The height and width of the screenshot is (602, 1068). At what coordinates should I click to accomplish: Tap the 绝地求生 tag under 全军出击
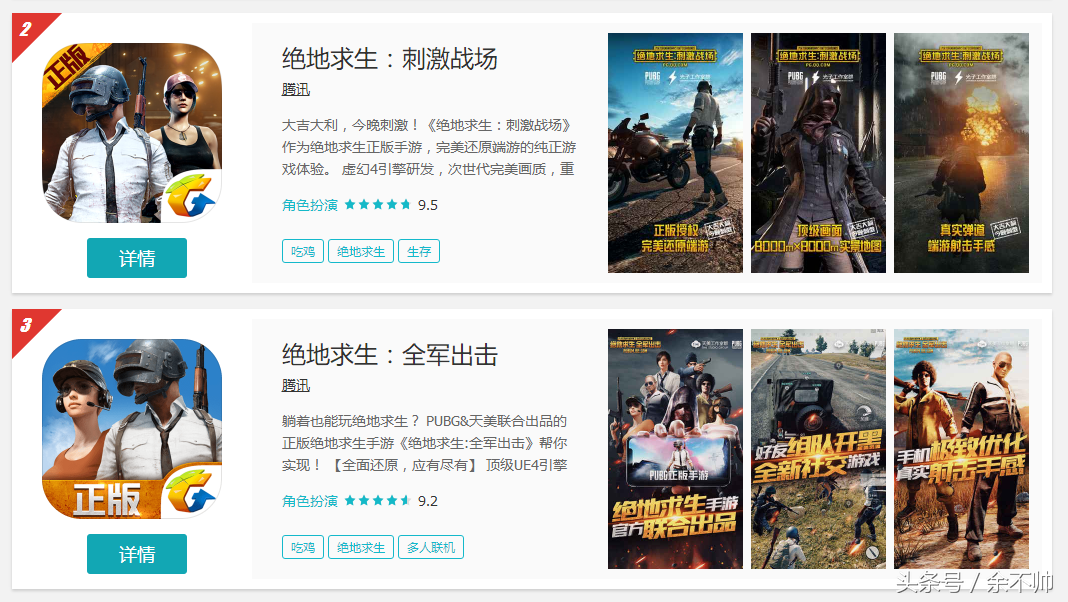point(361,547)
